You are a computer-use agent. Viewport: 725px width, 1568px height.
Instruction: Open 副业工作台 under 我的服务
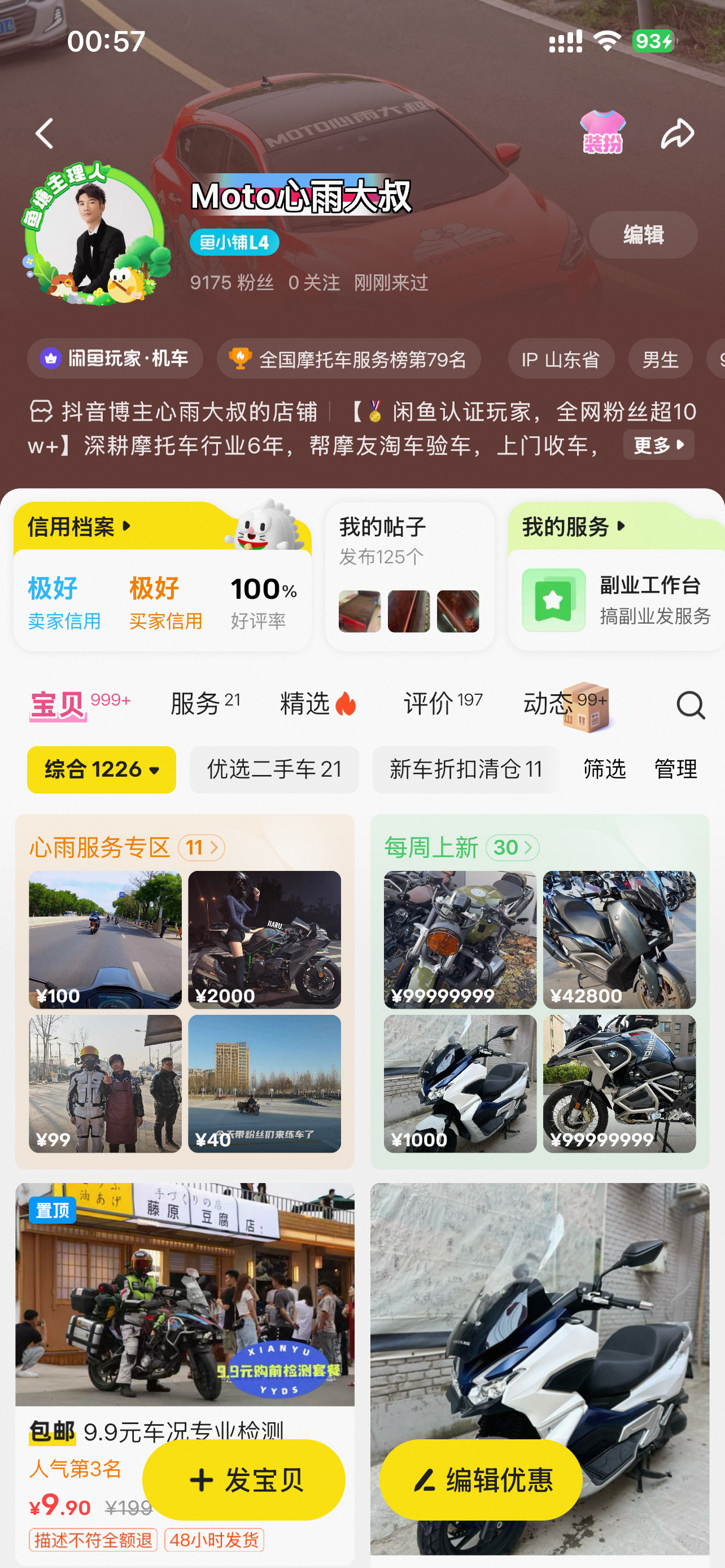pyautogui.click(x=616, y=600)
